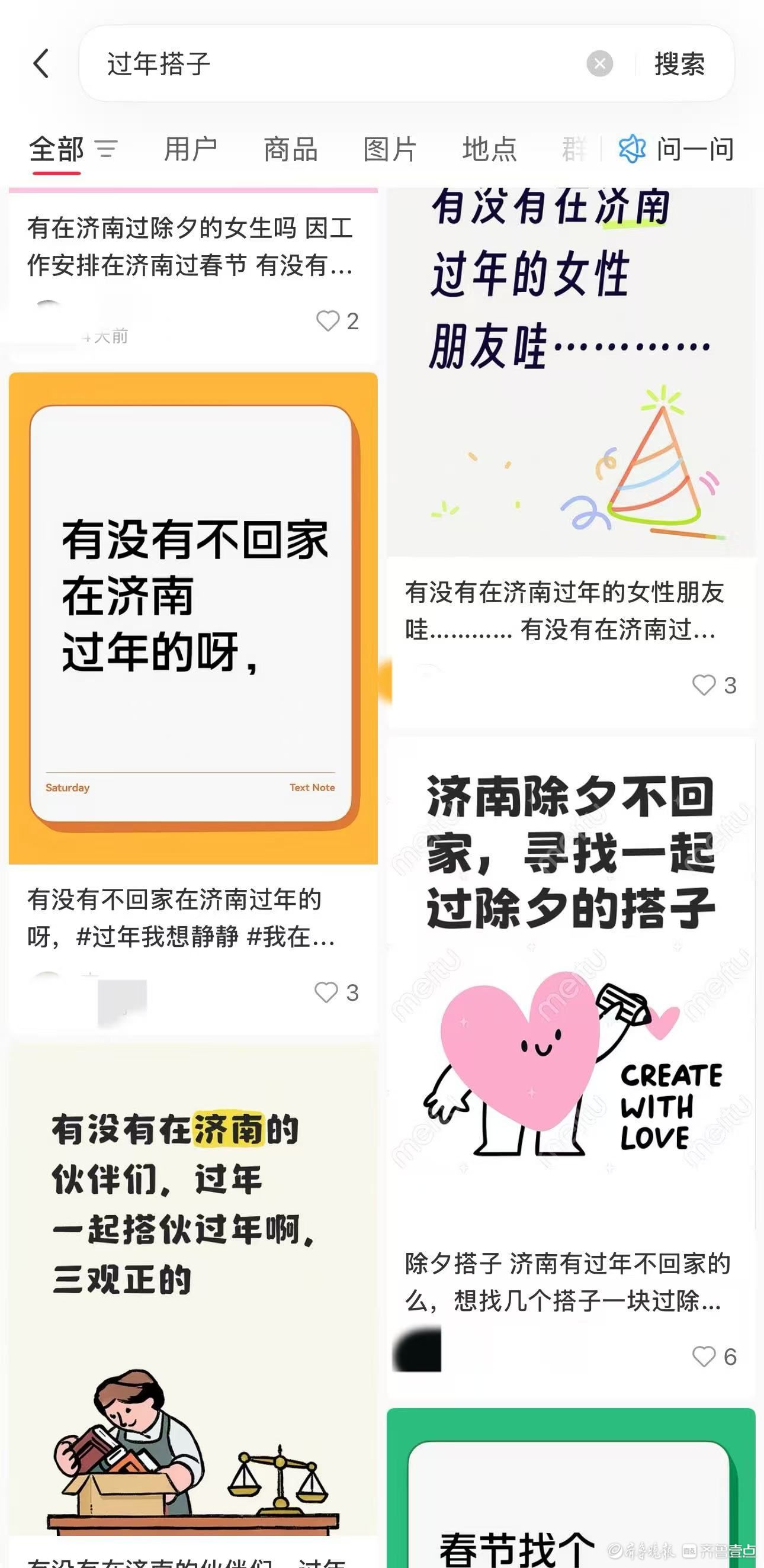
Task: Open the orange card 有没有不回家在济南过年的呀
Action: coord(192,618)
